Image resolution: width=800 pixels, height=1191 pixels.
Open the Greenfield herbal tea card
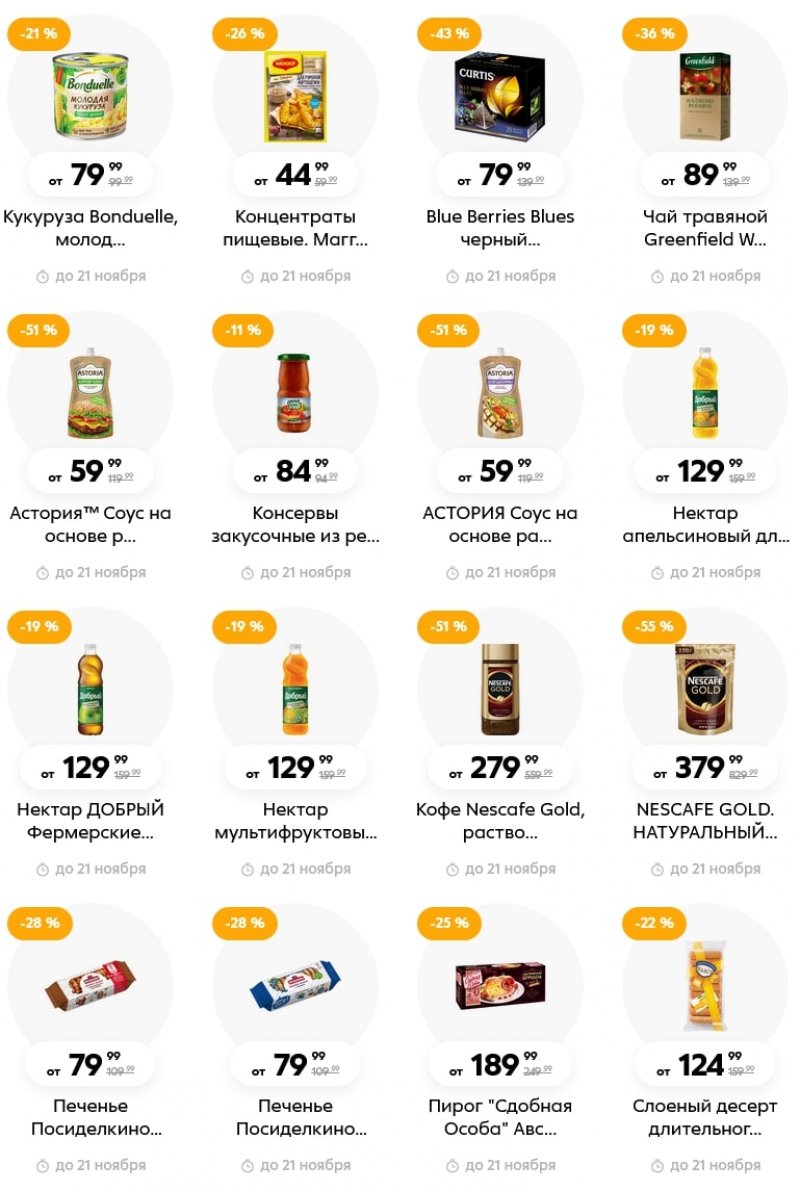point(705,95)
